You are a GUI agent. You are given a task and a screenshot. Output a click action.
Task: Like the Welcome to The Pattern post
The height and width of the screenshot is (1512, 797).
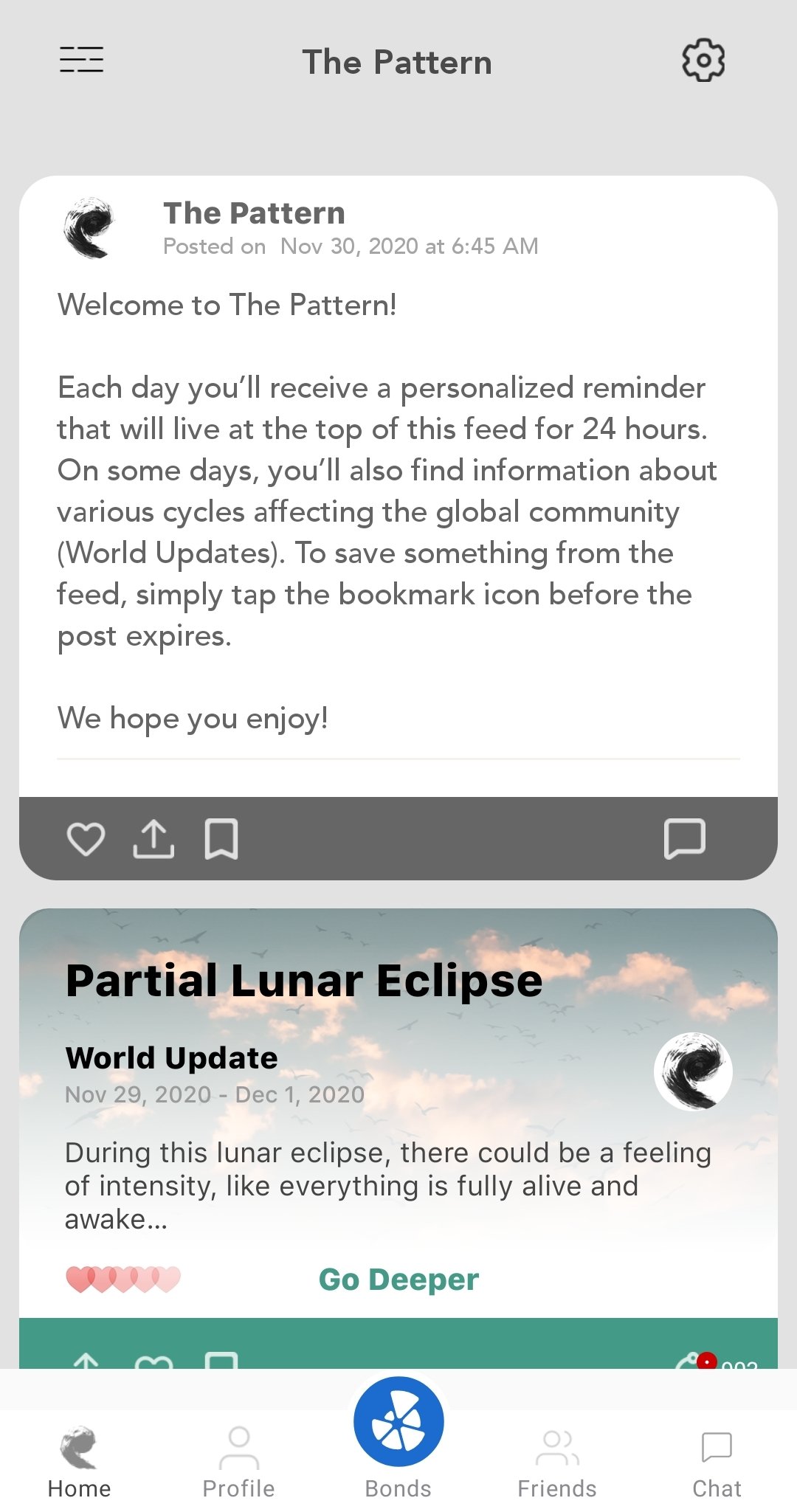(x=86, y=839)
